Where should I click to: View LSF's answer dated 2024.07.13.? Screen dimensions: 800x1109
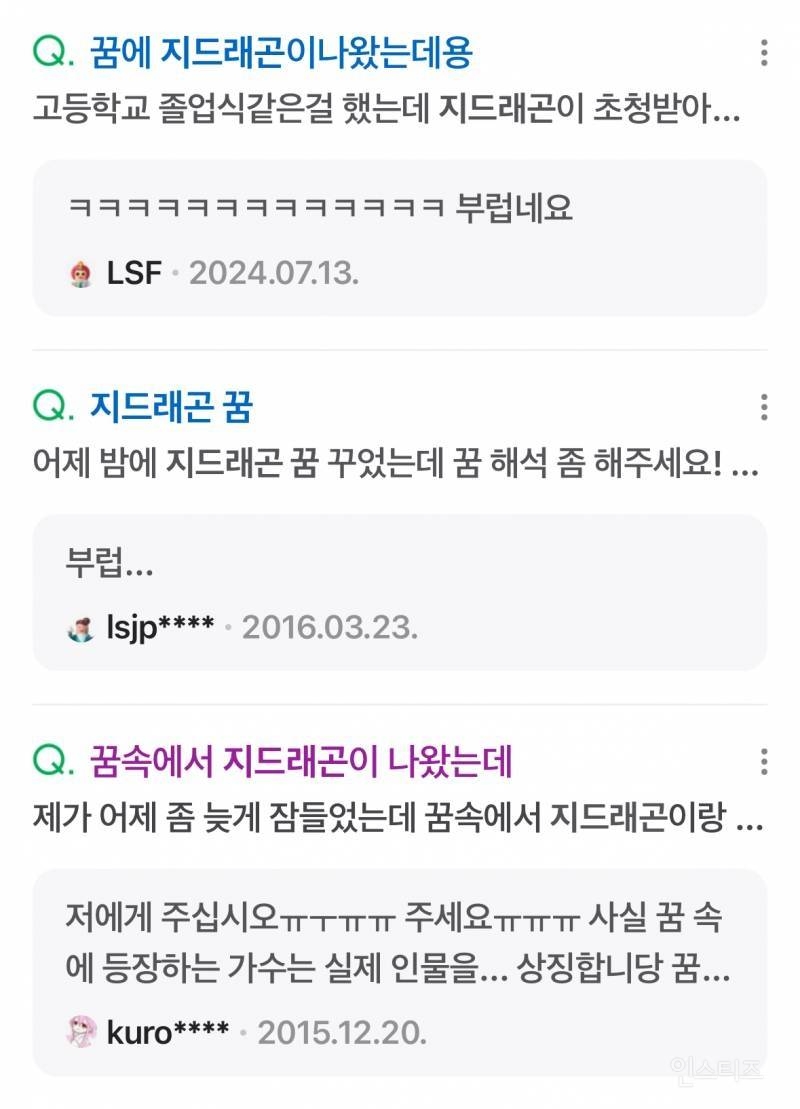tap(400, 238)
